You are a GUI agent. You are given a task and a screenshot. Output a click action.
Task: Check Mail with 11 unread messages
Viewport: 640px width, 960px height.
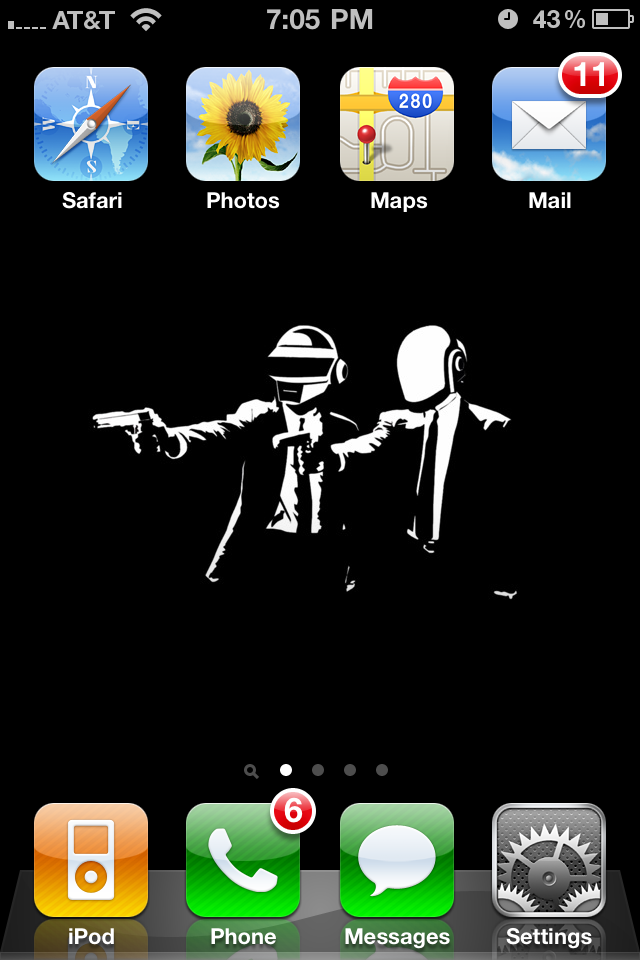click(x=549, y=125)
